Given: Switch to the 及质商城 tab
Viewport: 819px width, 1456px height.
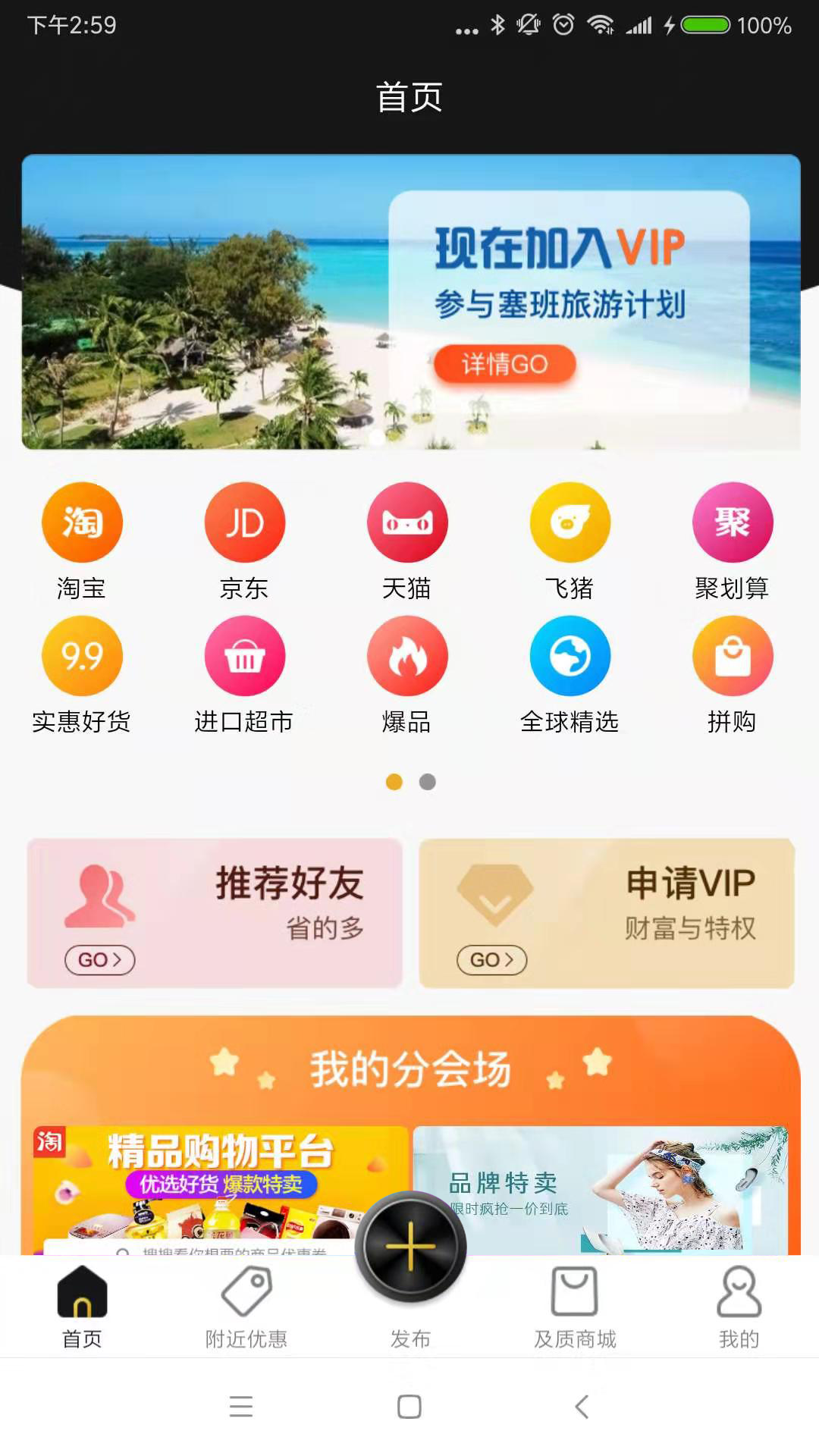Looking at the screenshot, I should (575, 1307).
